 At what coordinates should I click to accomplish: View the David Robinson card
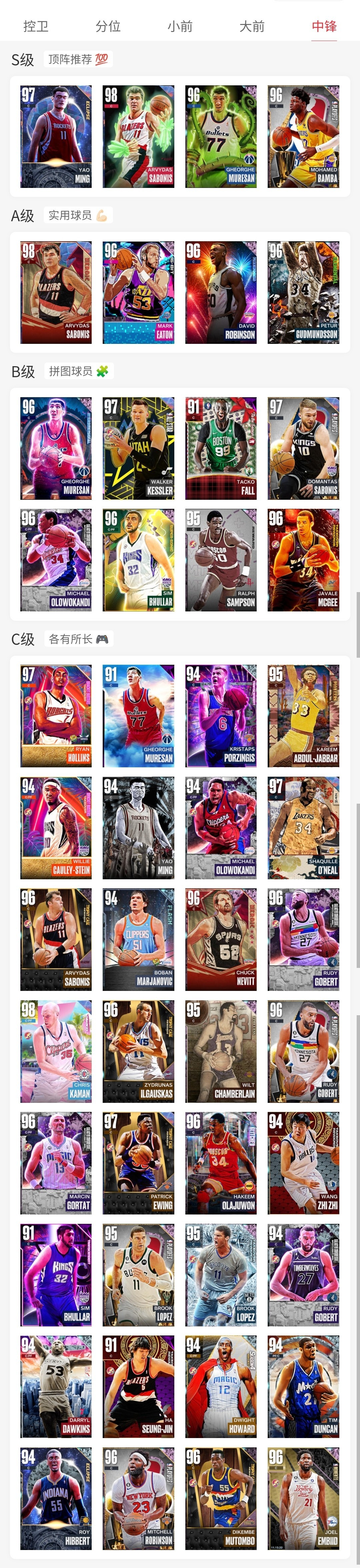pos(221,292)
